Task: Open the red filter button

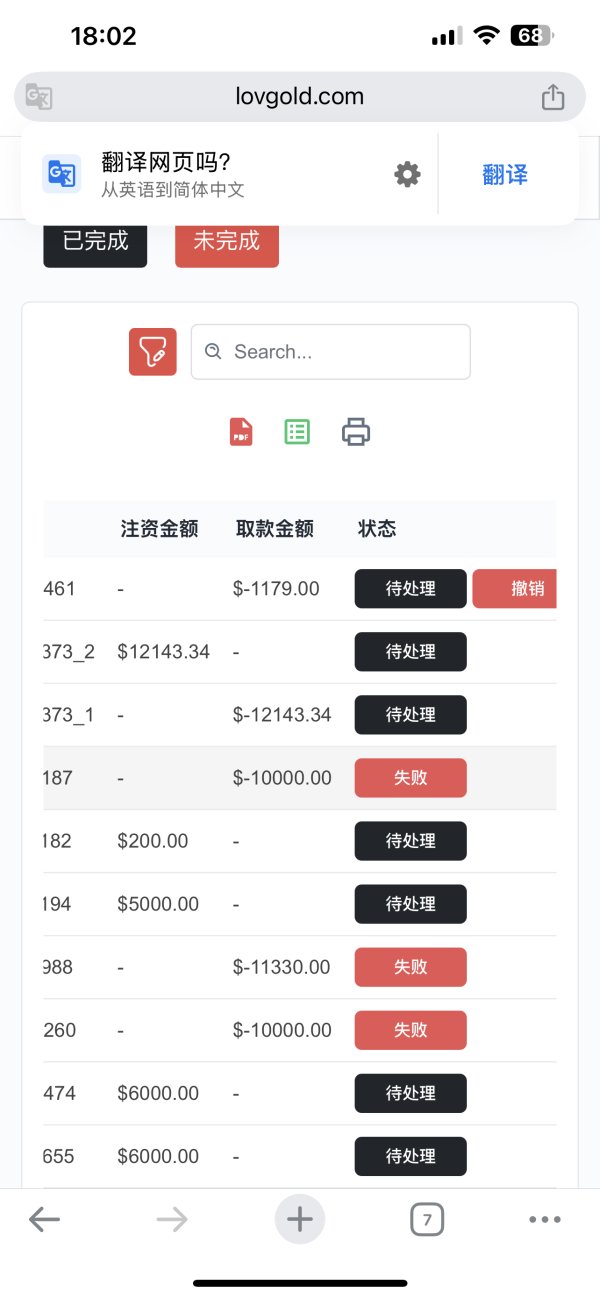Action: click(x=153, y=352)
